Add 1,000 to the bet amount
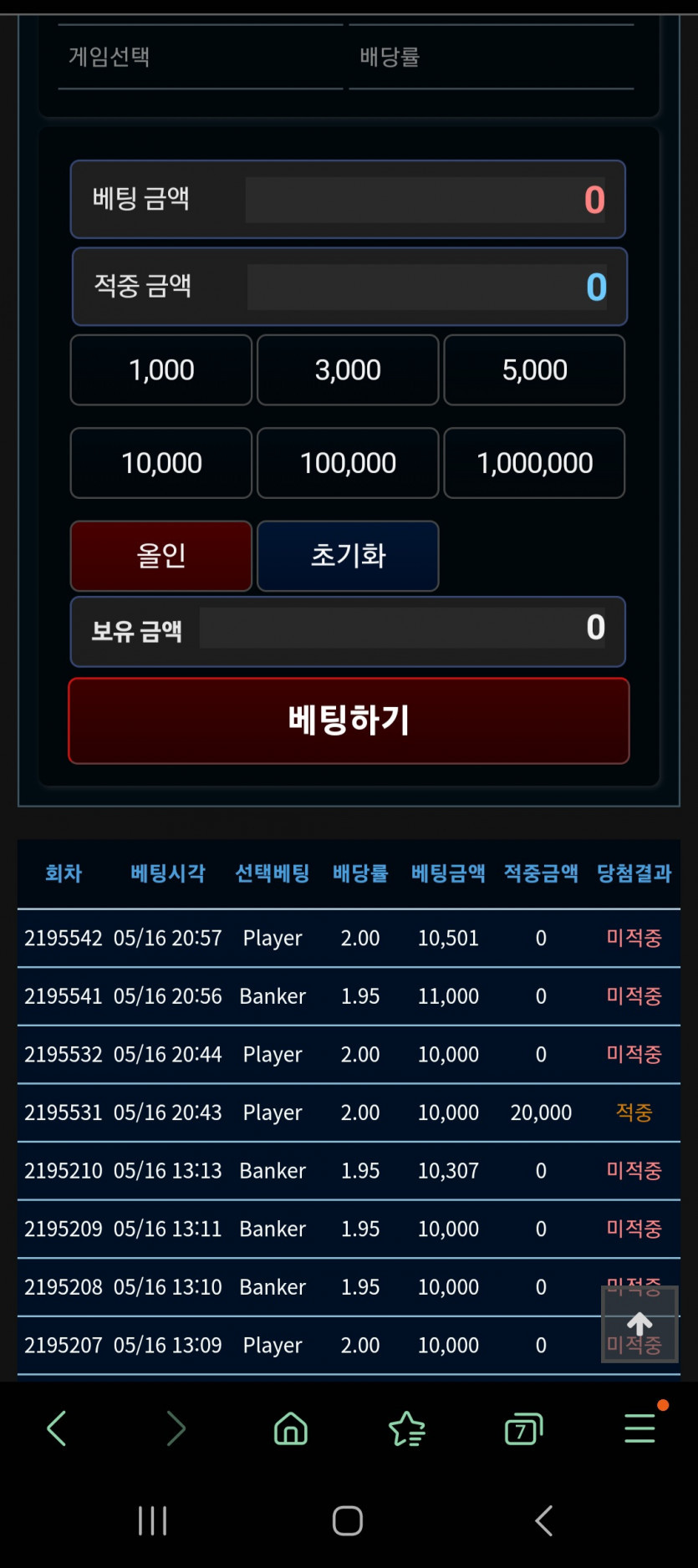This screenshot has height=1568, width=698. pyautogui.click(x=161, y=370)
